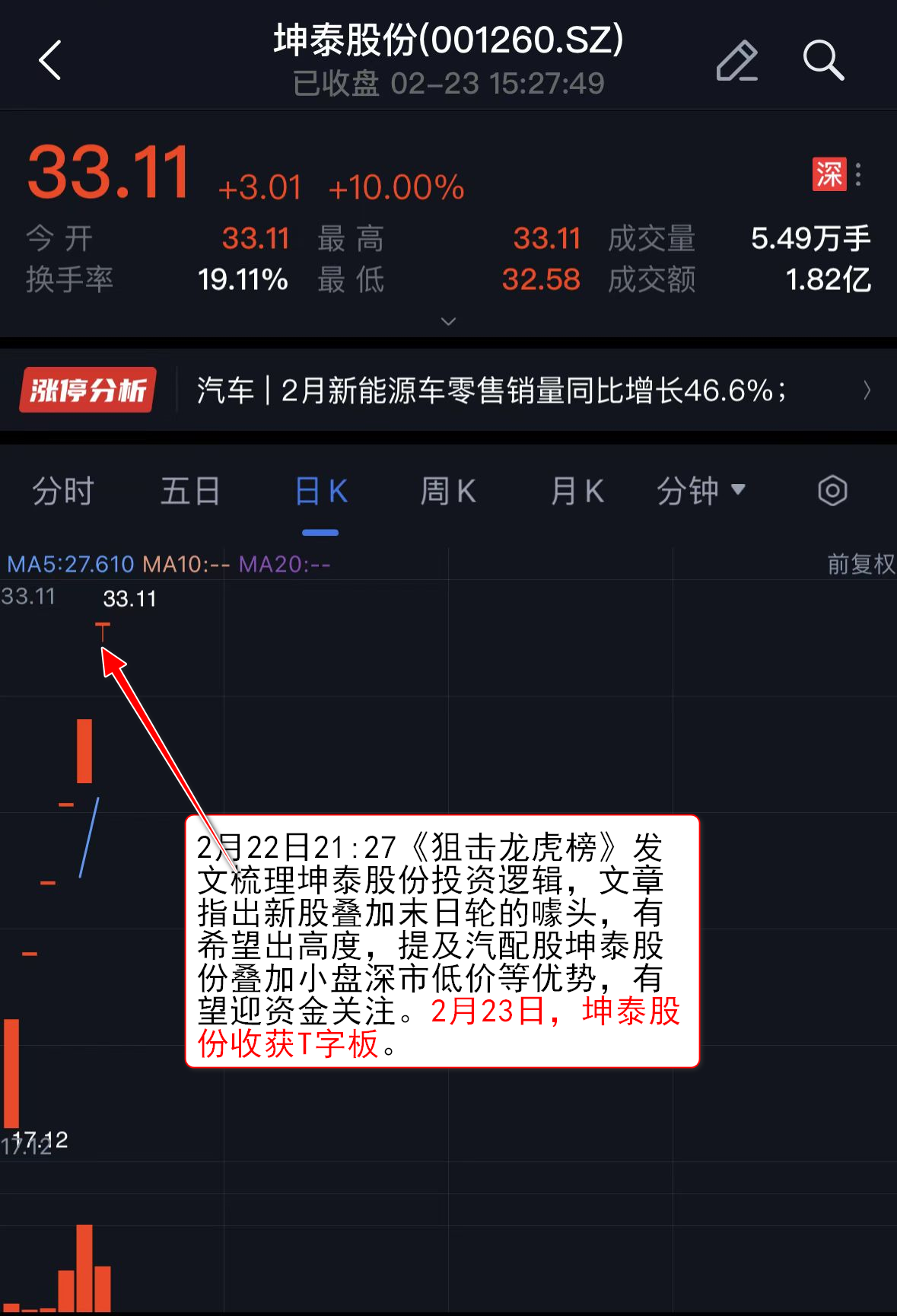Expand more quote details chevron
This screenshot has height=1316, width=897.
448,321
